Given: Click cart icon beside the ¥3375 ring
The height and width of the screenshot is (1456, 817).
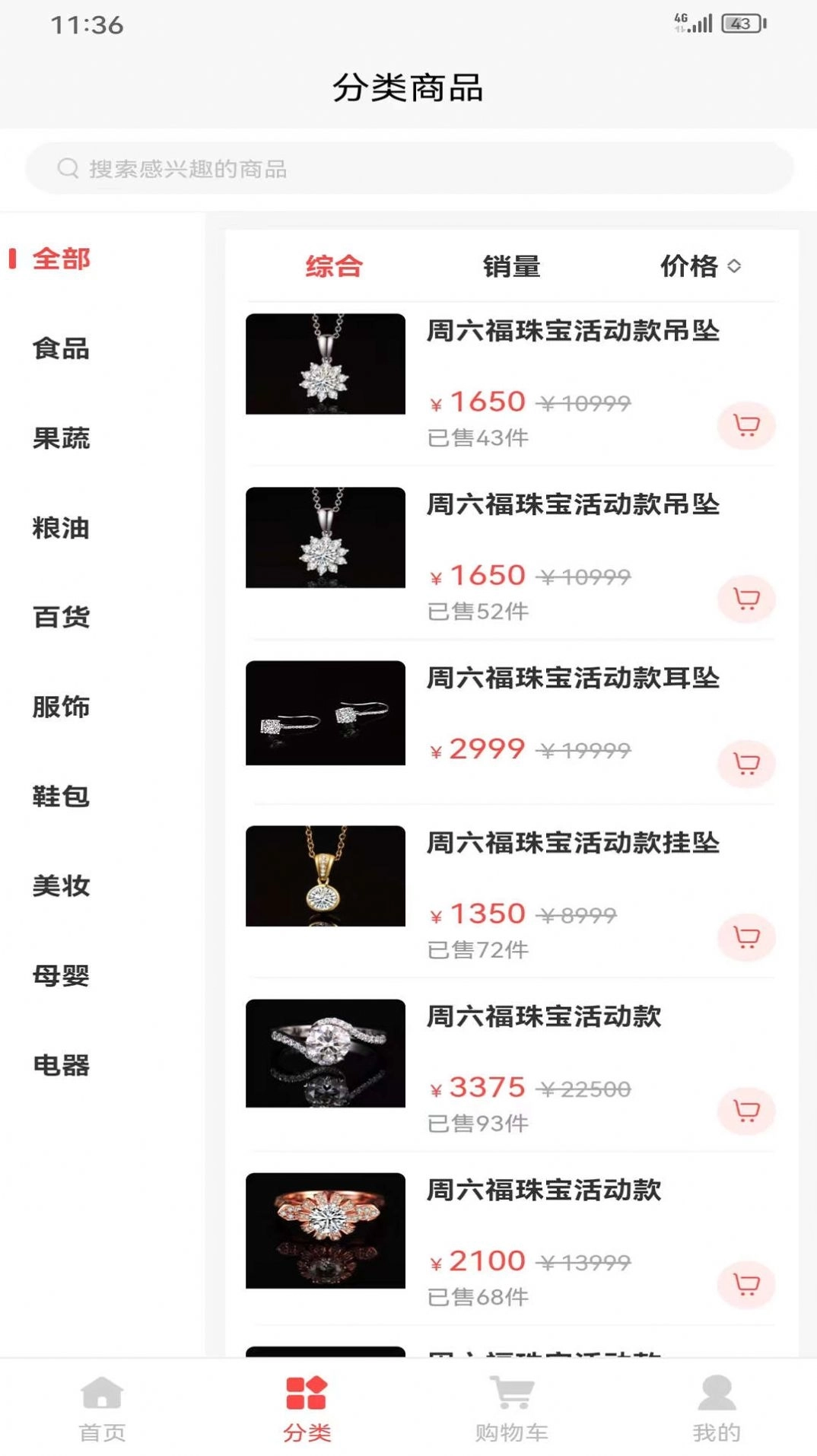Looking at the screenshot, I should pyautogui.click(x=746, y=1111).
